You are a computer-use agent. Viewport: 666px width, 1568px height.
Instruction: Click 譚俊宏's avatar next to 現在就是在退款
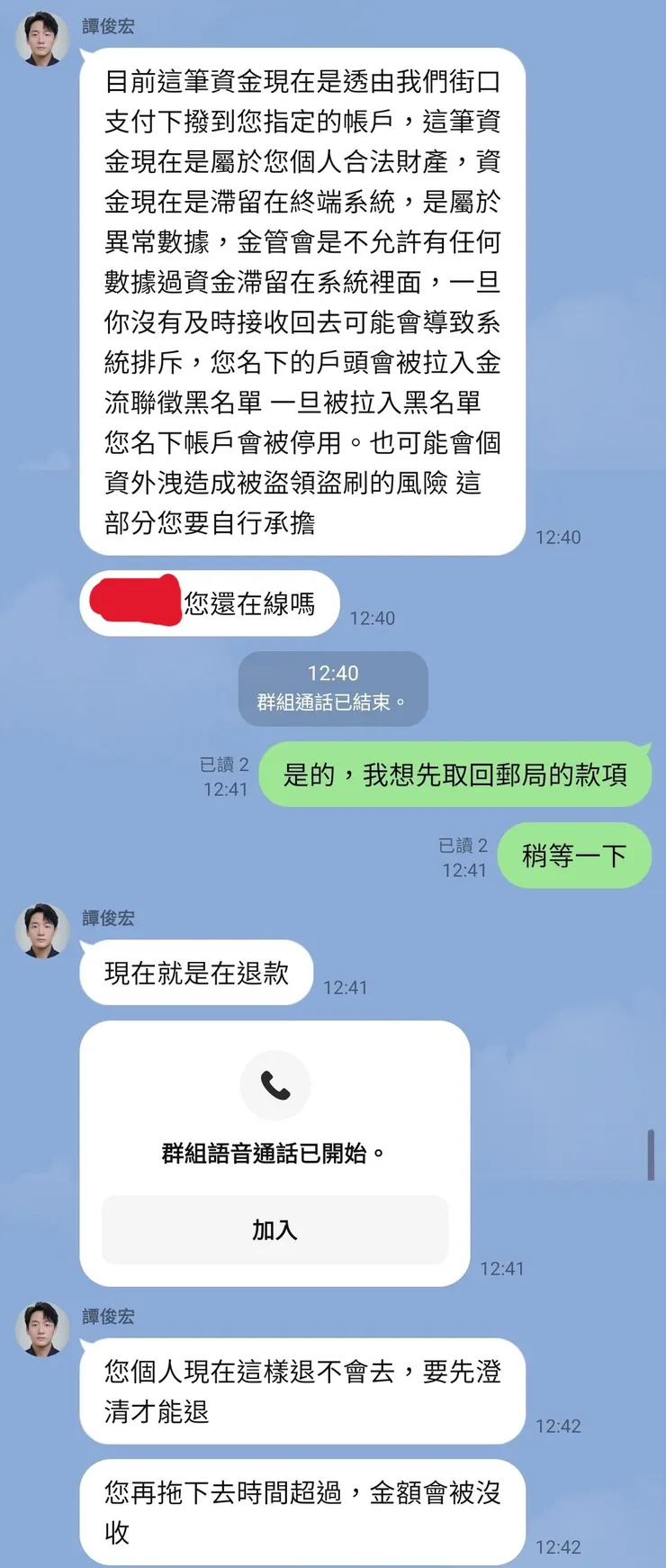pos(40,932)
